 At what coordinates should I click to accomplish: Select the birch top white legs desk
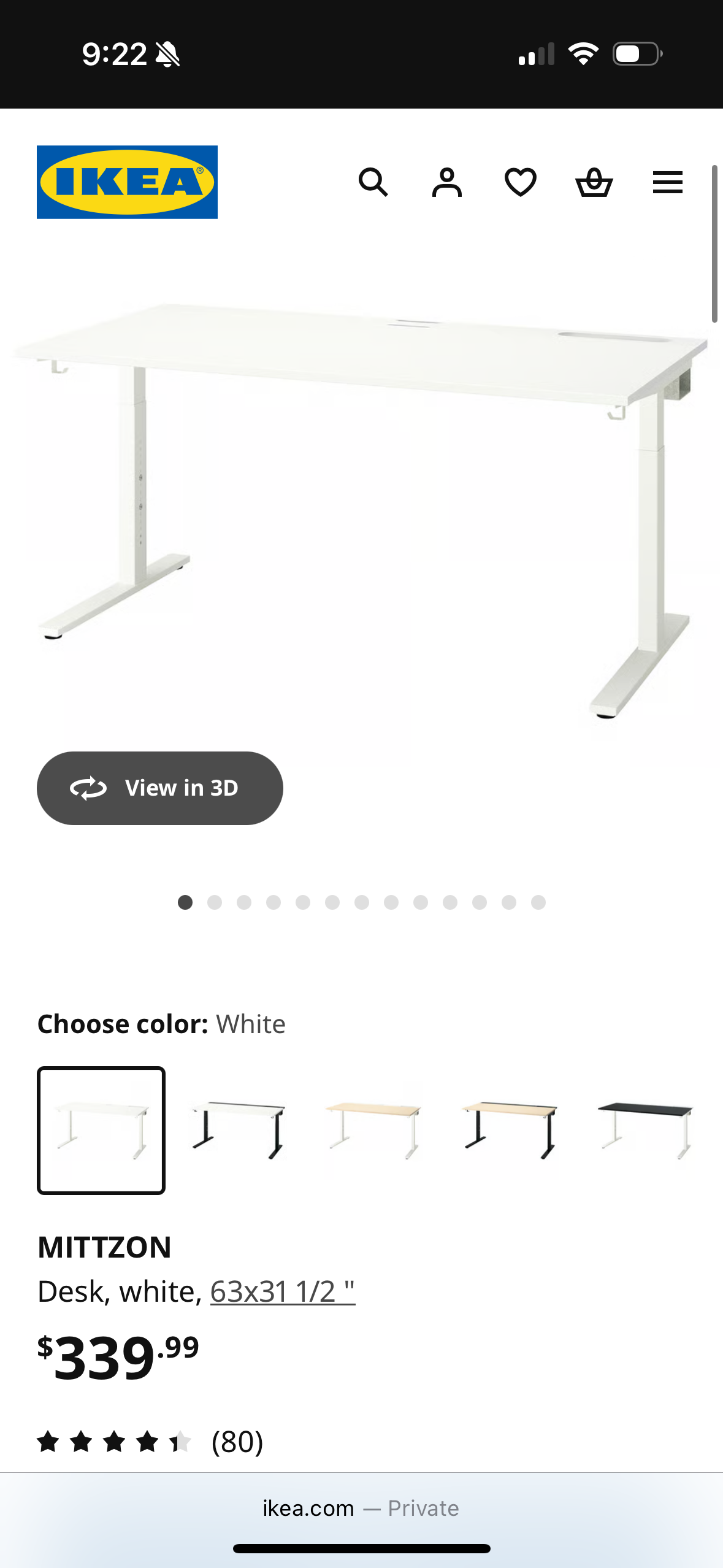coord(373,1130)
